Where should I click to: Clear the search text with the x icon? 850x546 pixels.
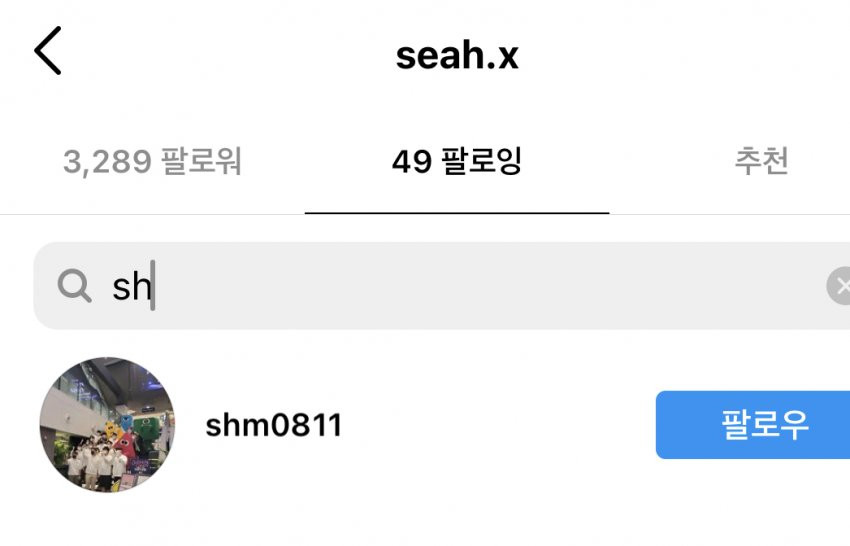840,287
